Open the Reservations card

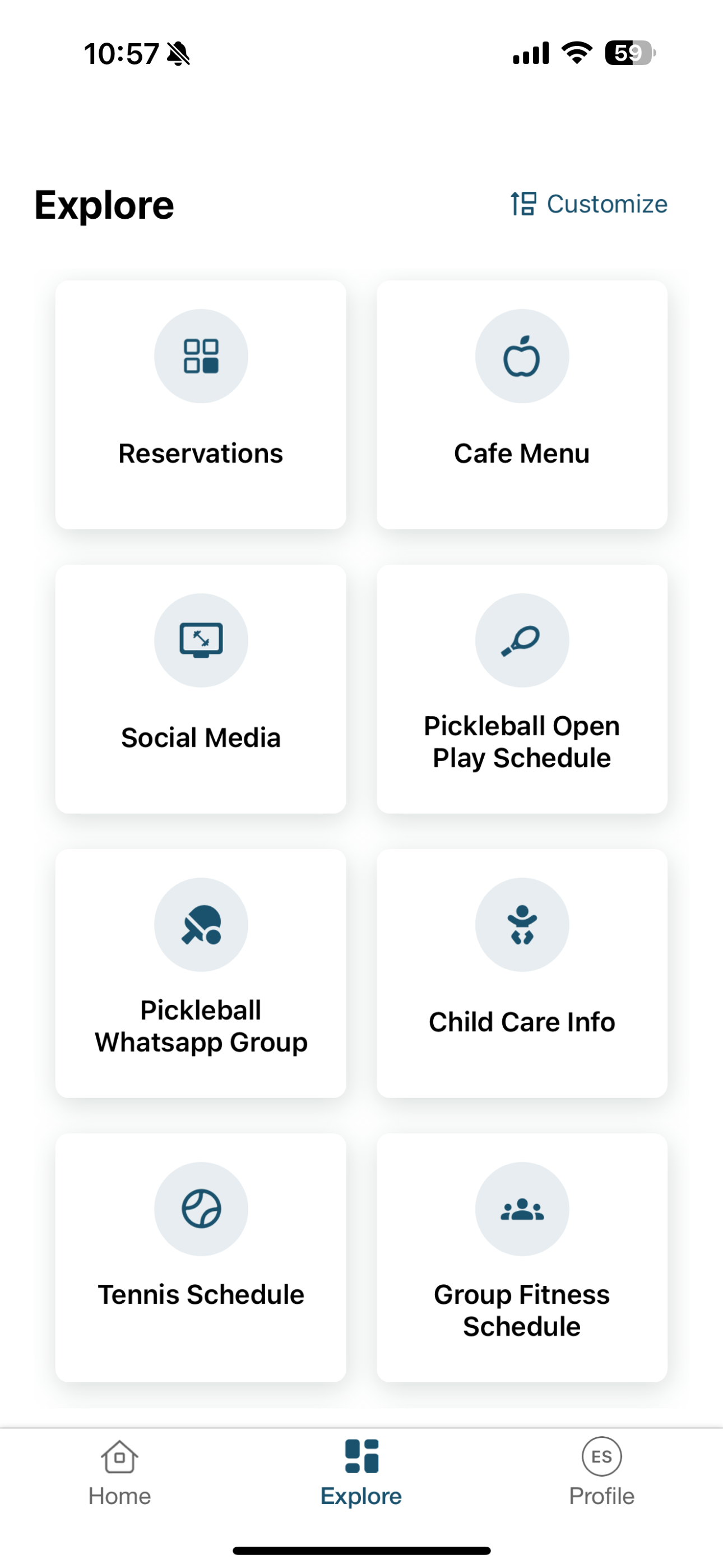[x=201, y=405]
